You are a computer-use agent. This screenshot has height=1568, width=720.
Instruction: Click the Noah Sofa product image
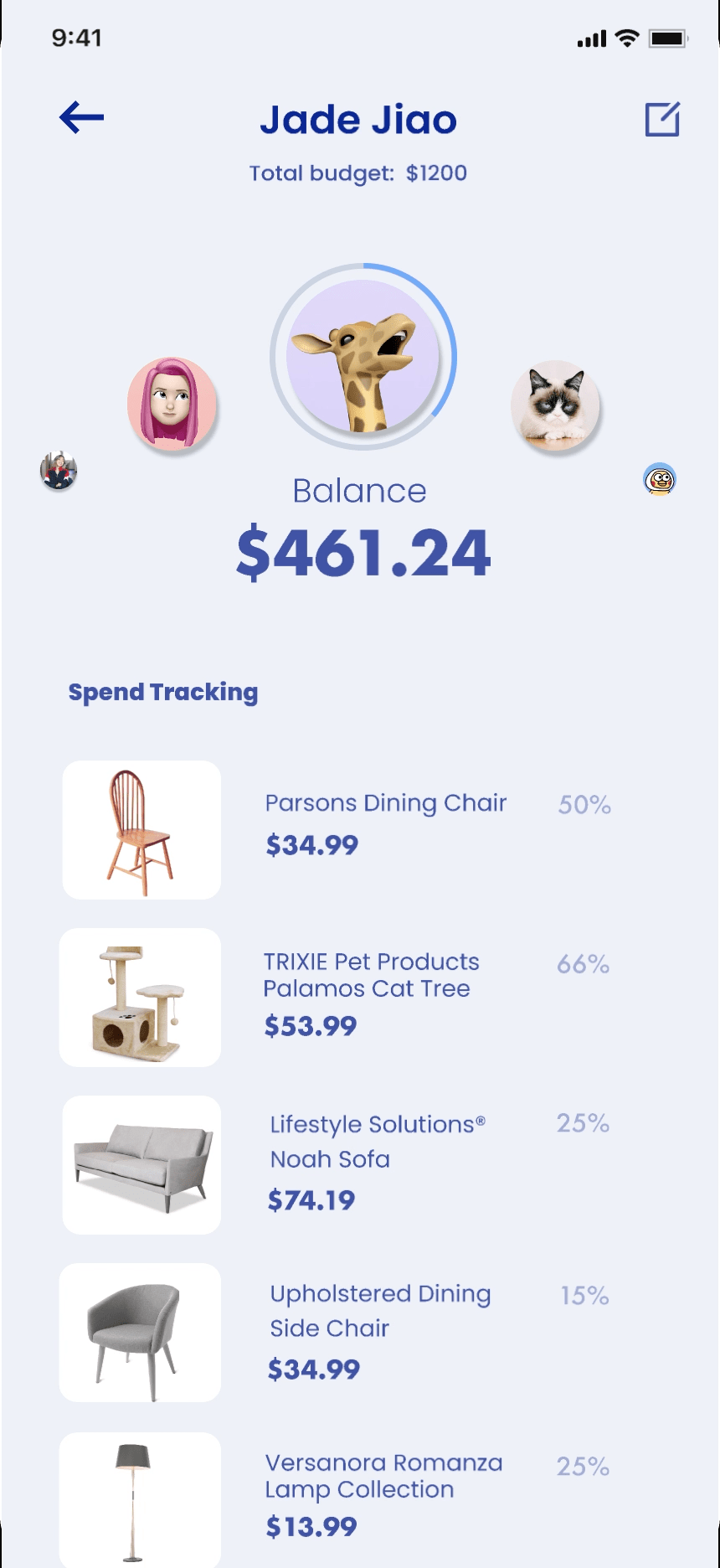pos(141,1165)
